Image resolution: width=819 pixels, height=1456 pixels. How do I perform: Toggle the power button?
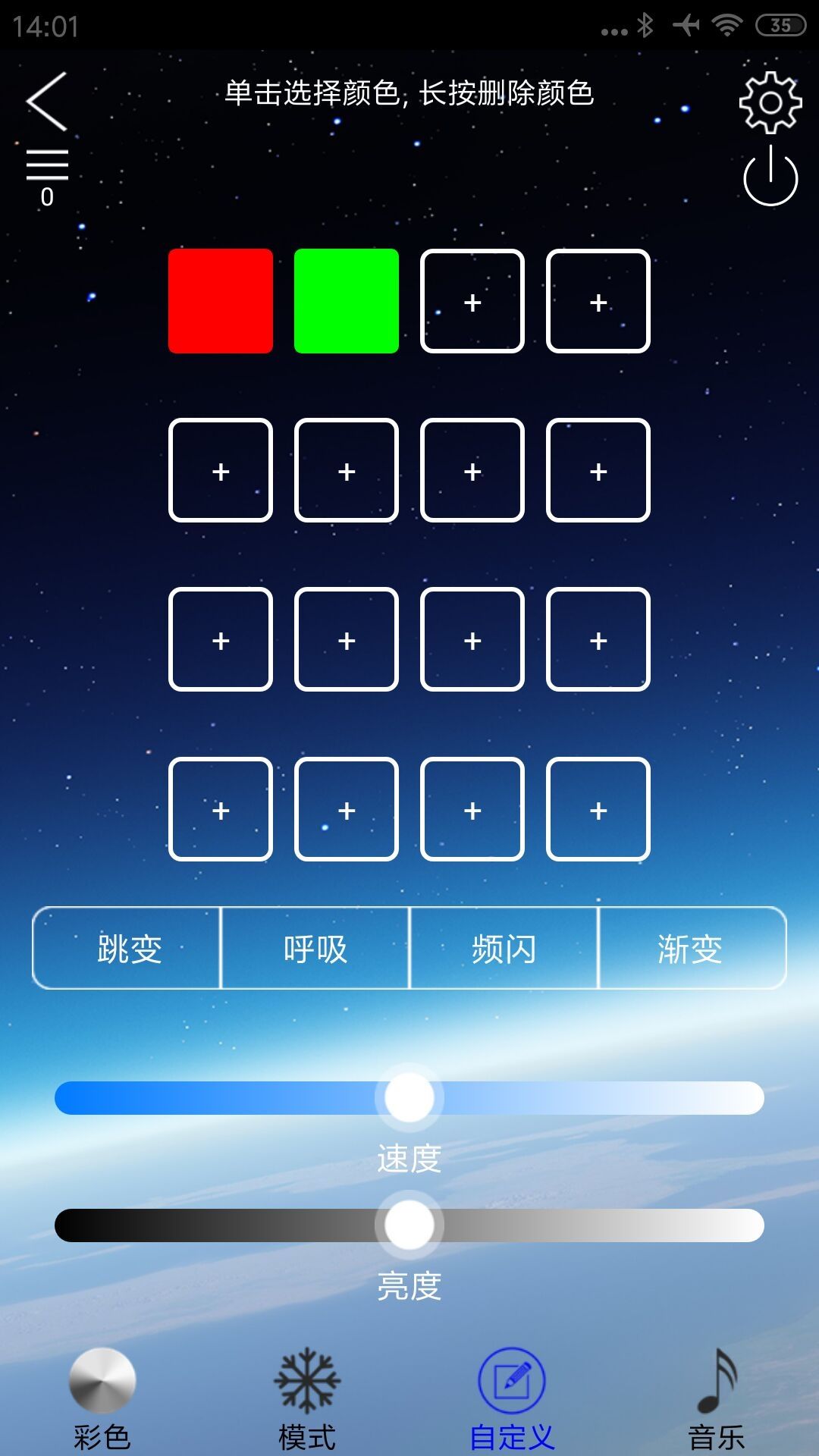tap(770, 177)
